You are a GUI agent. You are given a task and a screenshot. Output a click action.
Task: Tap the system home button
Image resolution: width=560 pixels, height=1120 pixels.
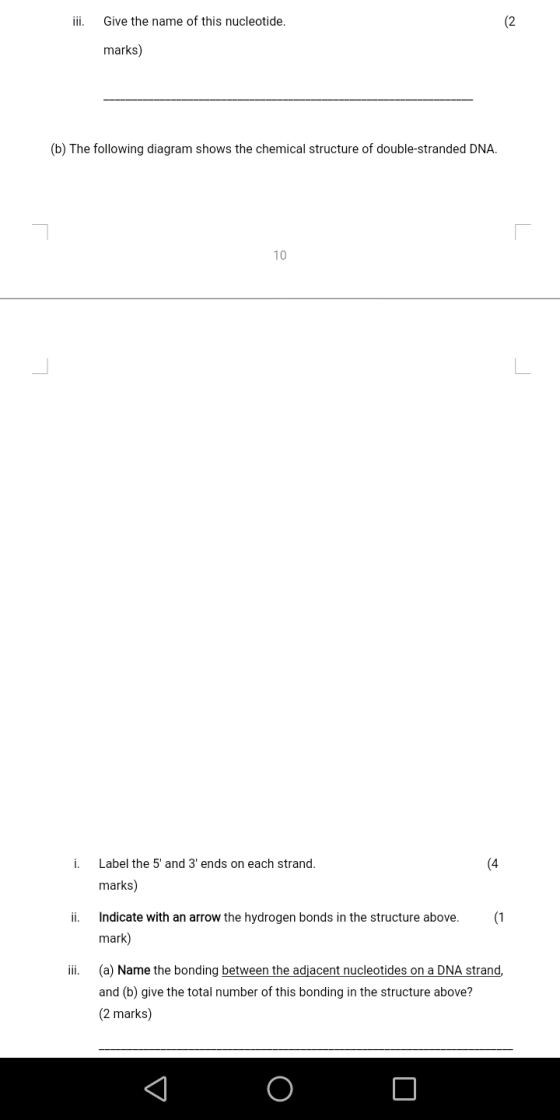pos(280,1089)
